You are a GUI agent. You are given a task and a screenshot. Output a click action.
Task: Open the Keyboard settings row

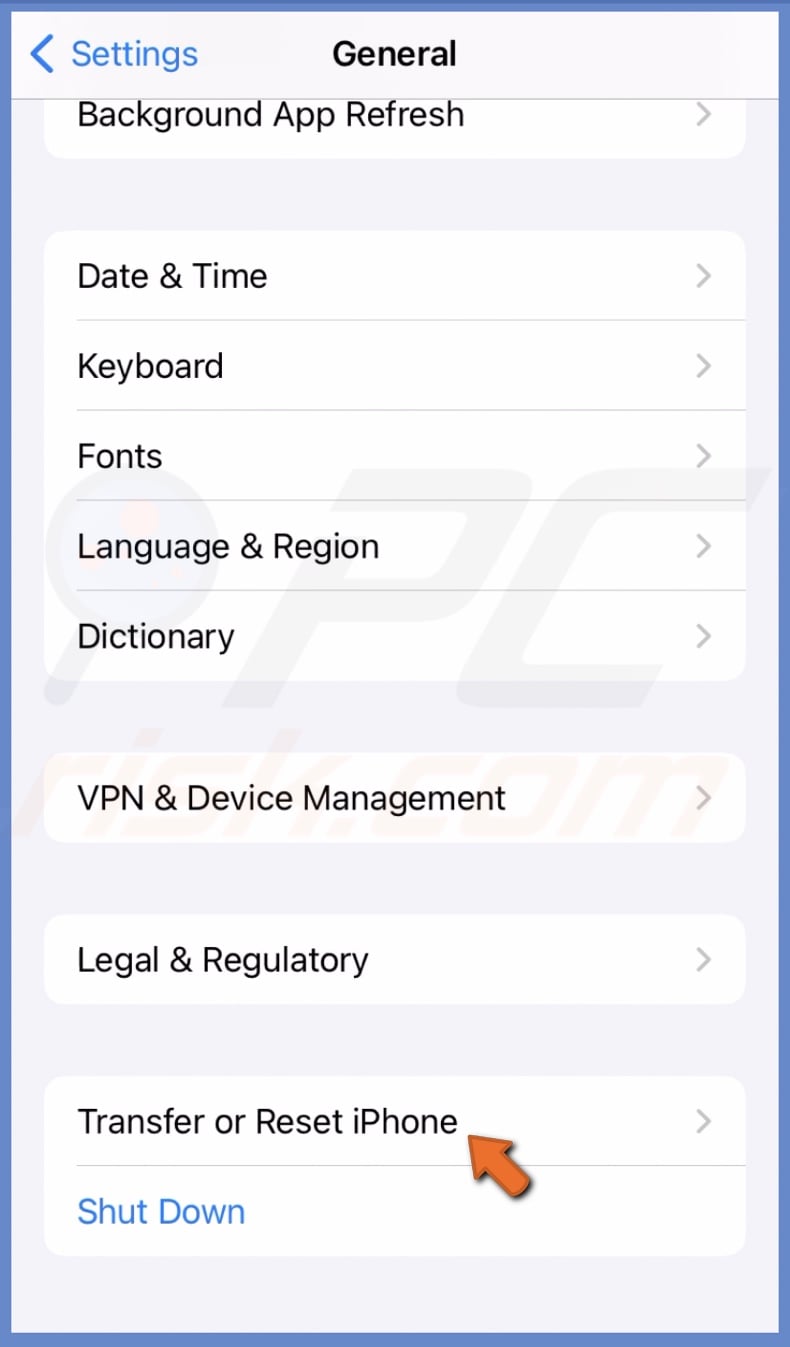(150, 366)
